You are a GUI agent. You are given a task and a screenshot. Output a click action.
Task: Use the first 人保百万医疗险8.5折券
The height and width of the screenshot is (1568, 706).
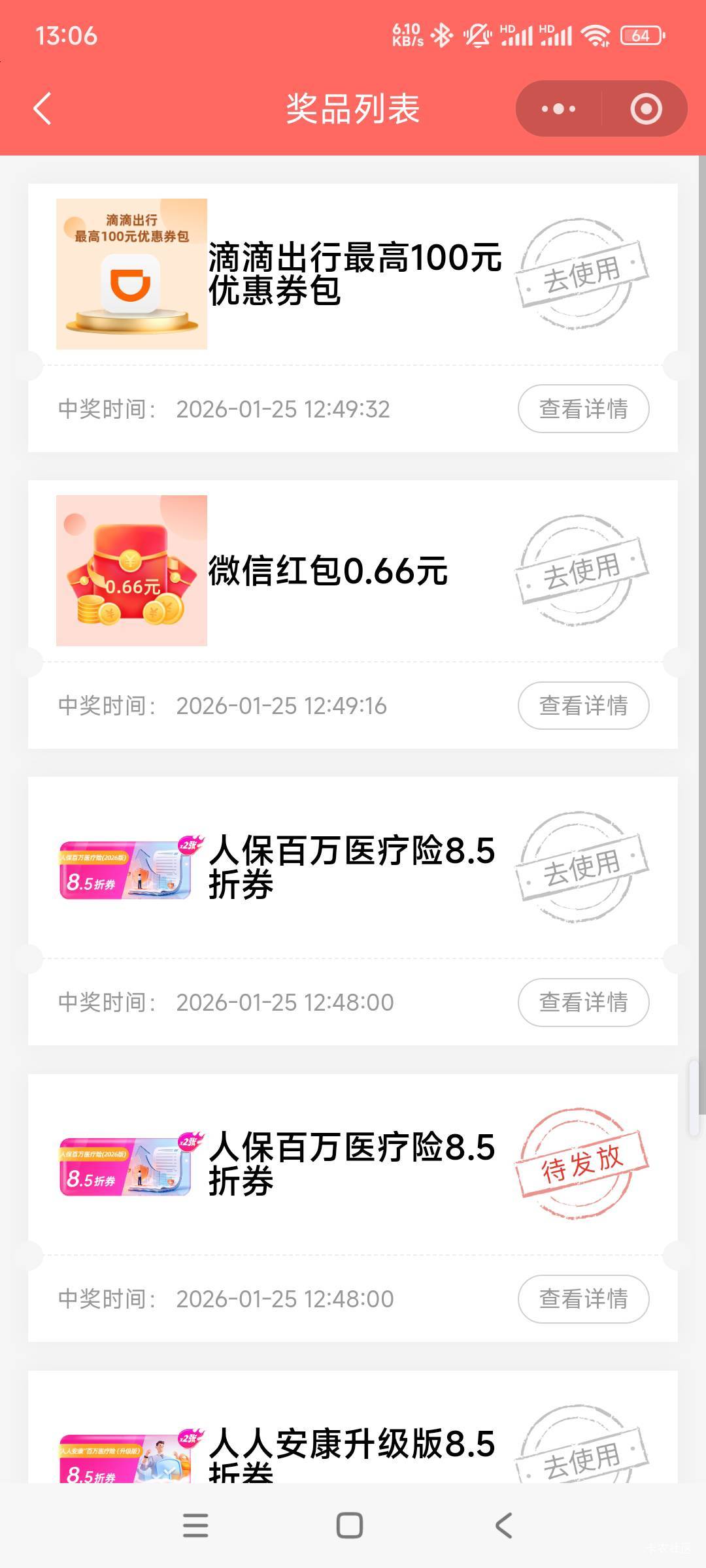pyautogui.click(x=581, y=867)
